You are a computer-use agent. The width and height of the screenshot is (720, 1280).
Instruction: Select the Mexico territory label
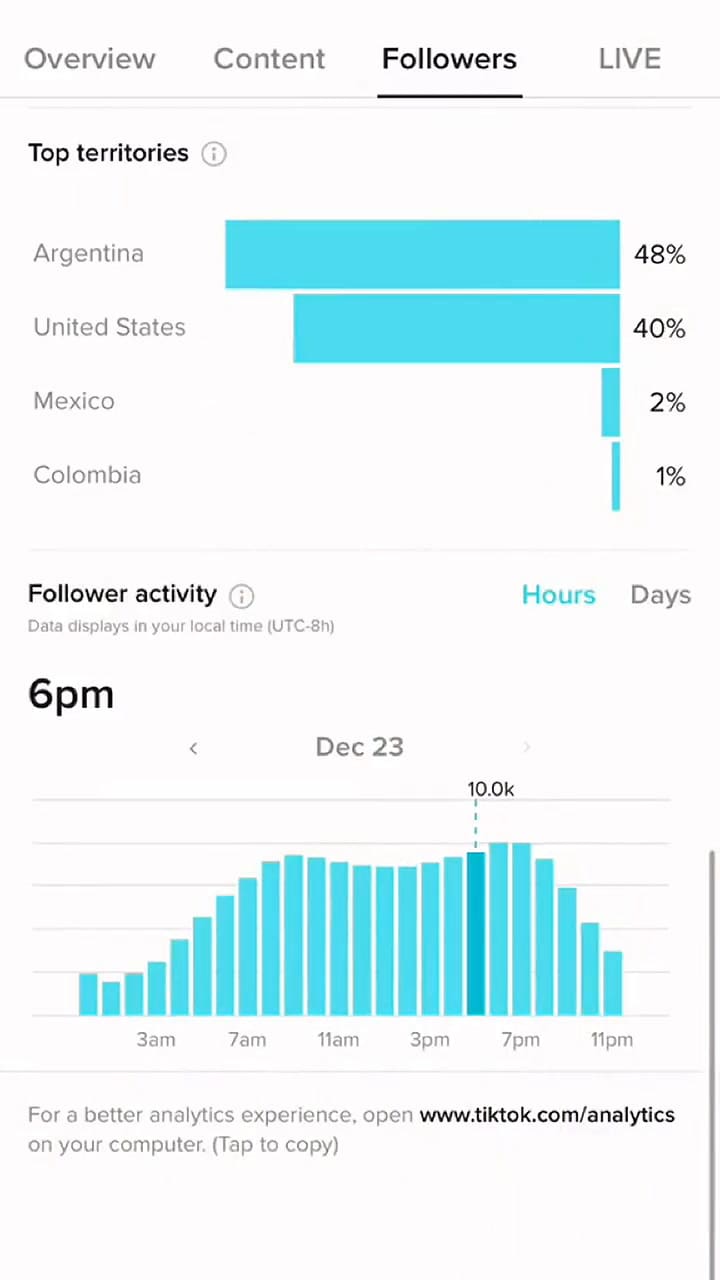(73, 400)
